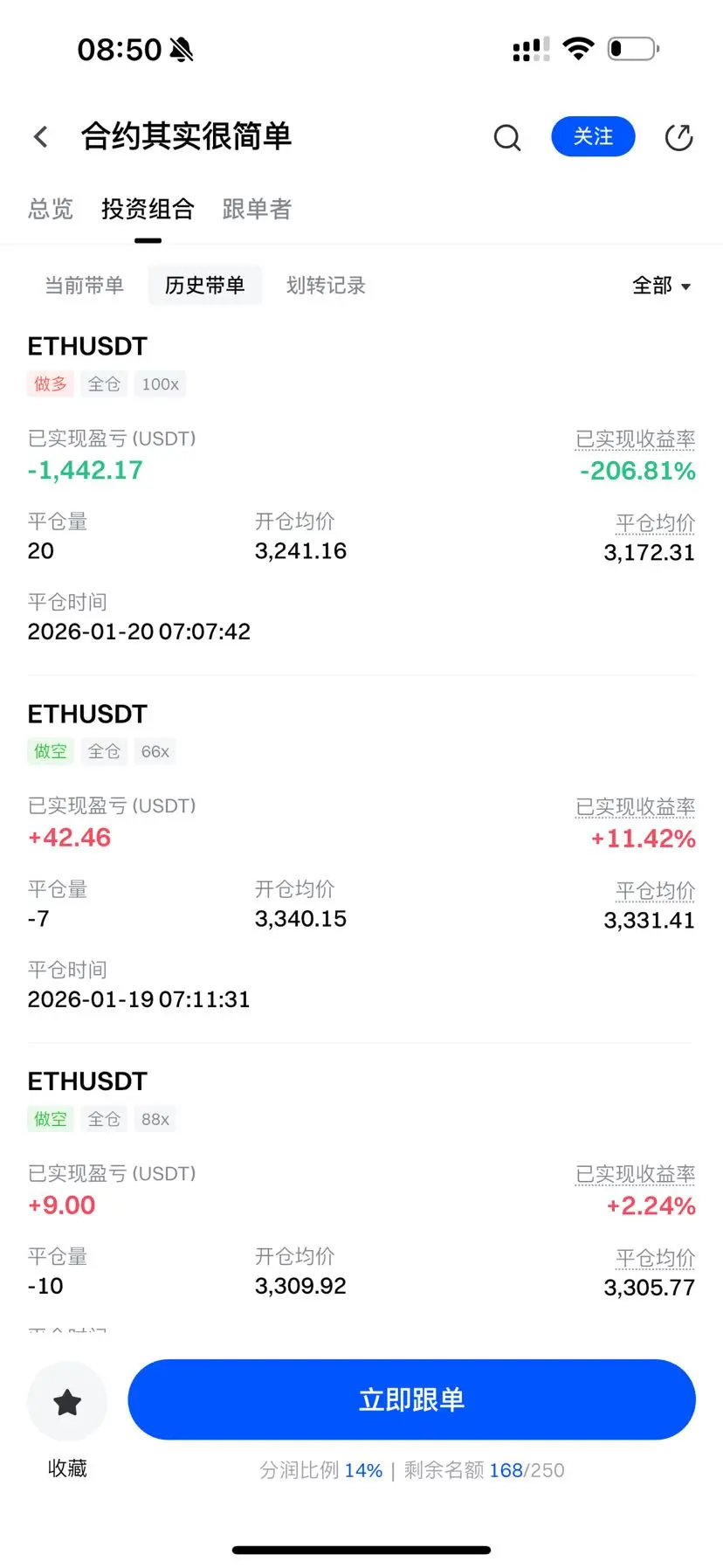
Task: Open the 跟单者 tab
Action: tap(257, 210)
